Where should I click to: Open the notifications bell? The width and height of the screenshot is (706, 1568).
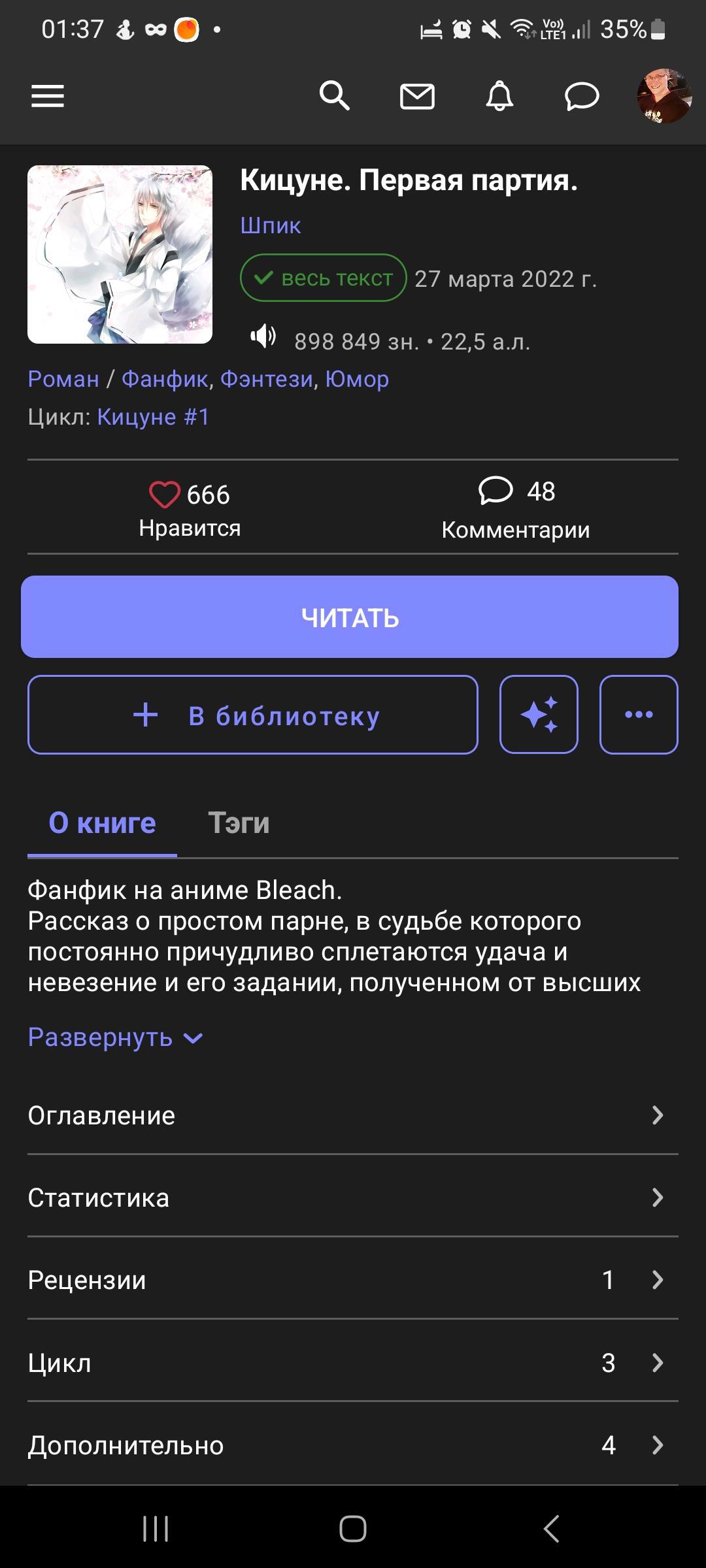pos(499,97)
